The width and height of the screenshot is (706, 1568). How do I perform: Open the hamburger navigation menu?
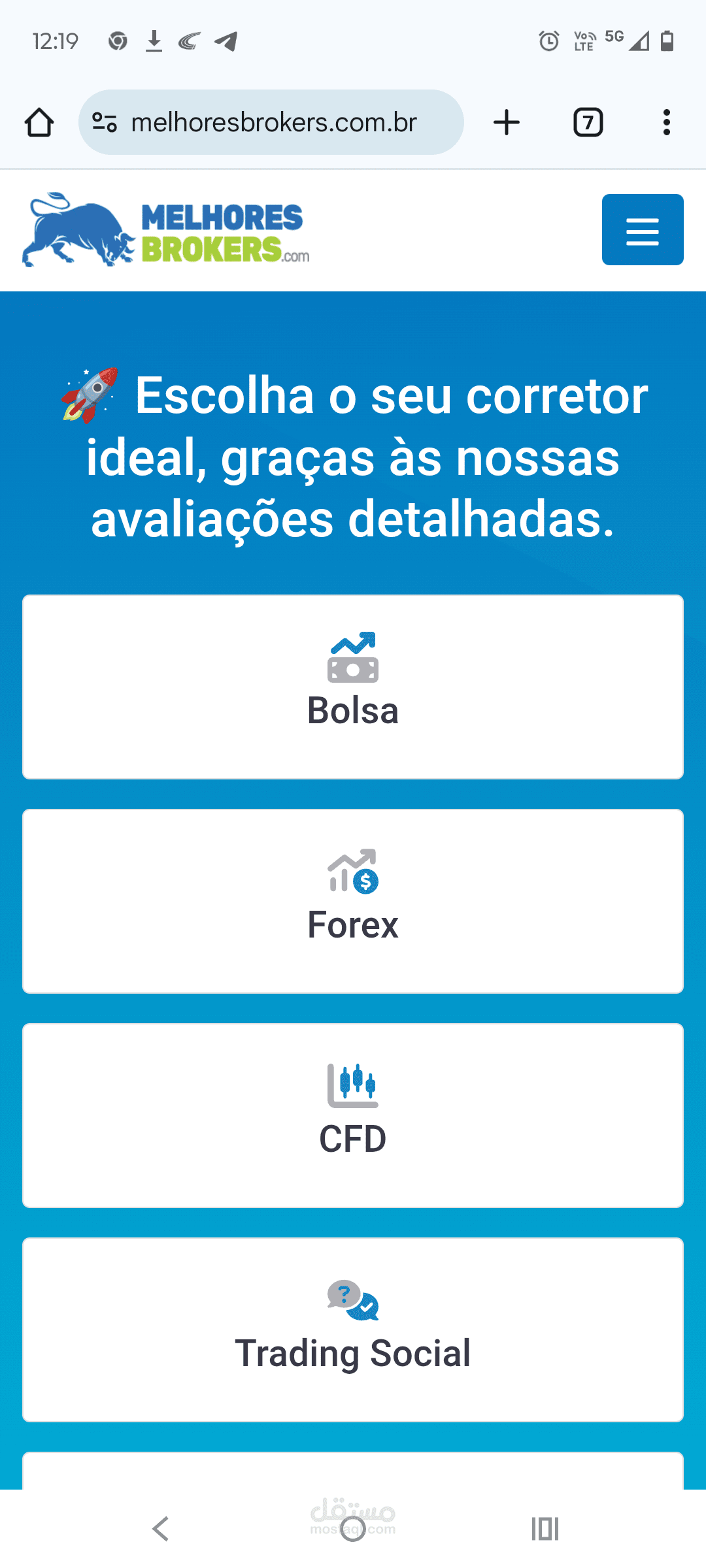[x=642, y=230]
